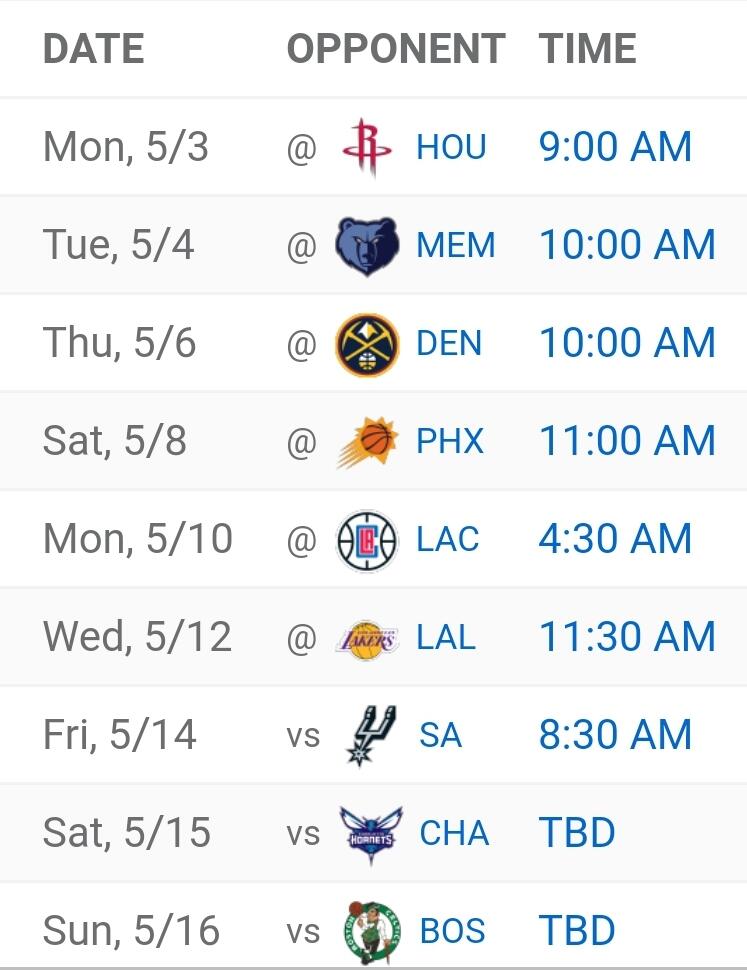Screen dimensions: 747x970
Task: Tap the 9:00 AM game time link
Action: tap(615, 147)
